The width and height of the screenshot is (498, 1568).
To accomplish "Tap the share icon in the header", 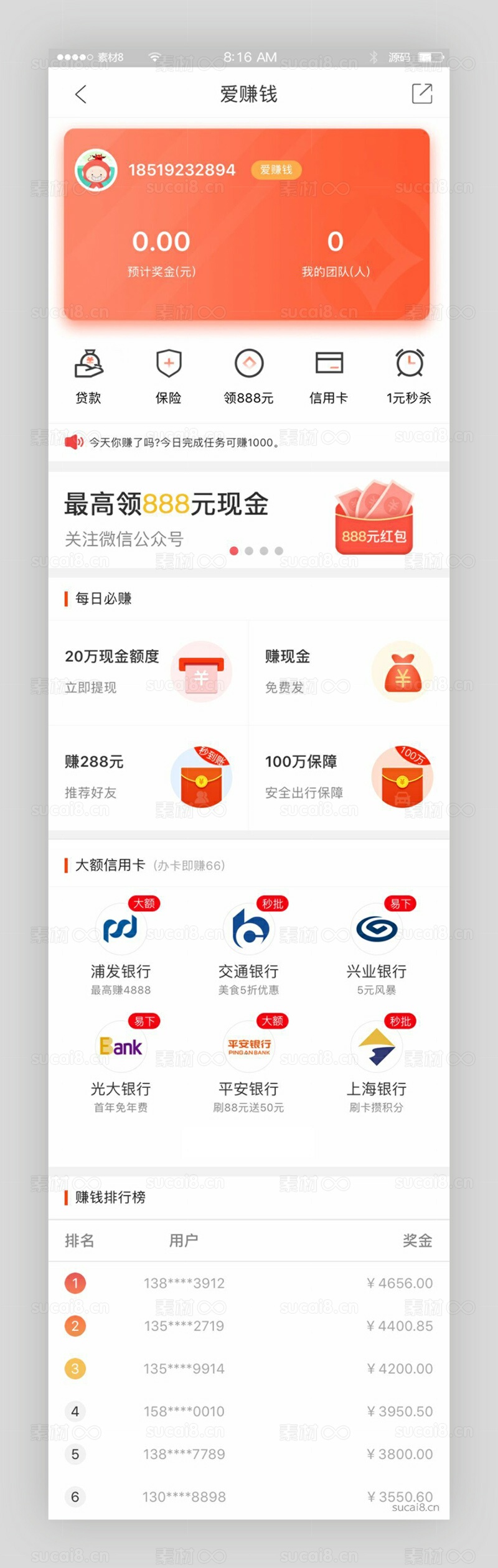I will pyautogui.click(x=421, y=94).
